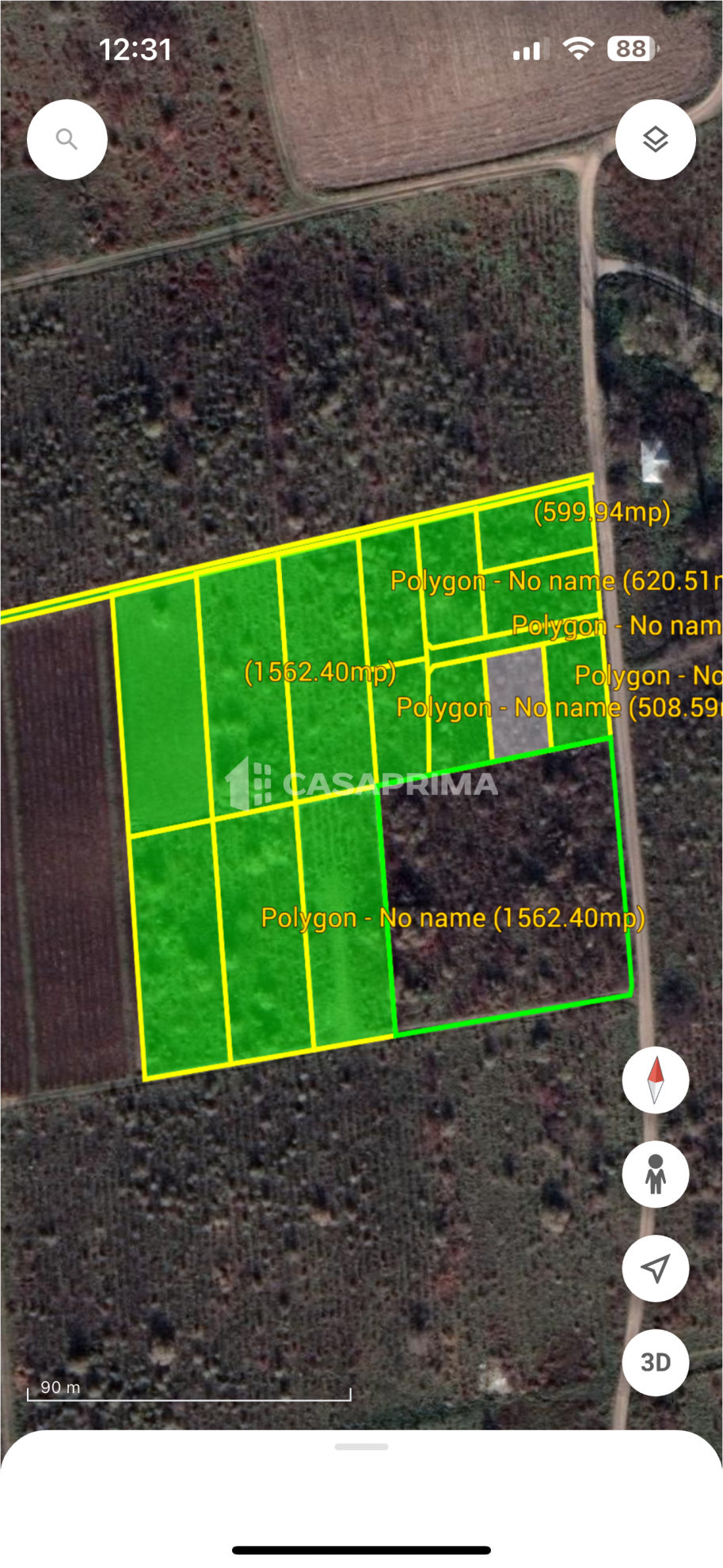Open the search button

pos(67,139)
